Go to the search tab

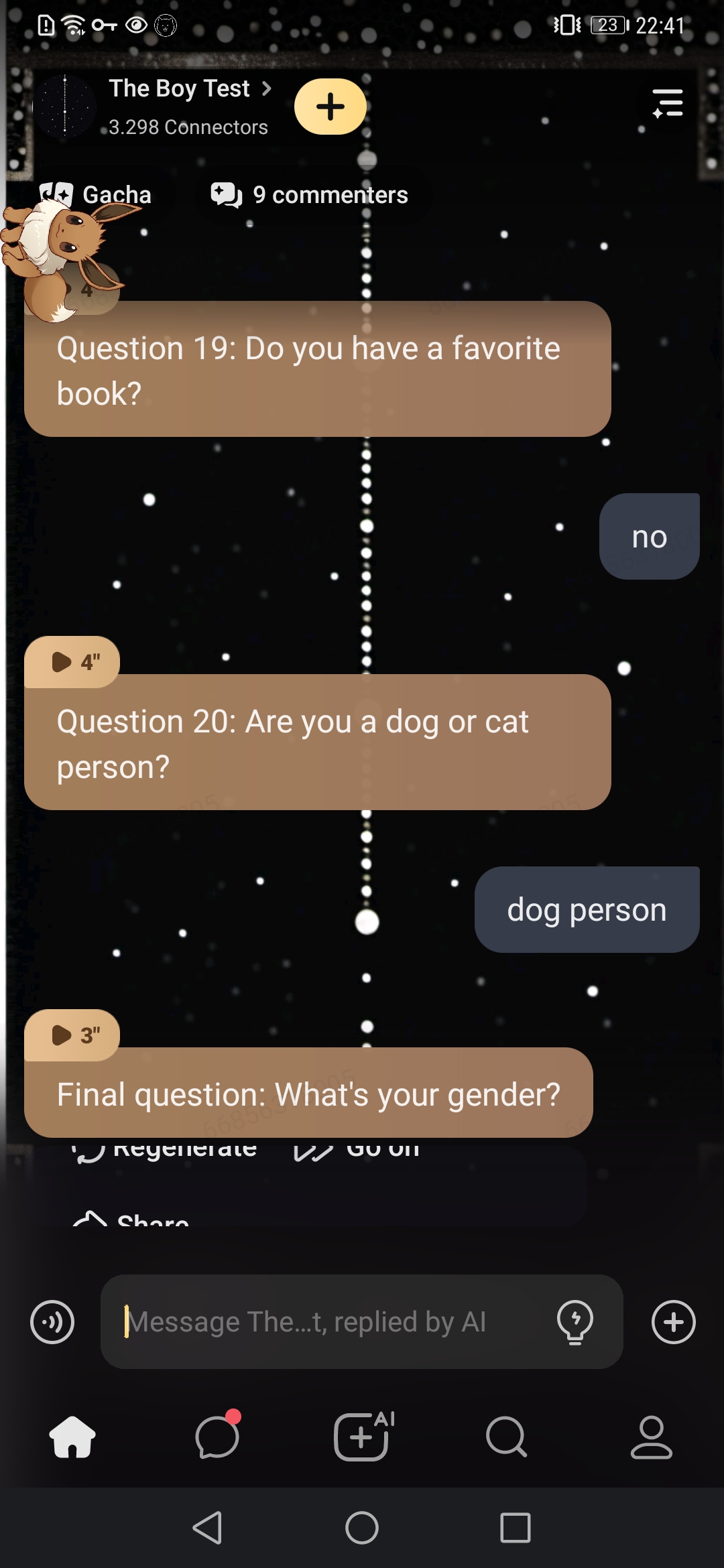pos(507,1437)
